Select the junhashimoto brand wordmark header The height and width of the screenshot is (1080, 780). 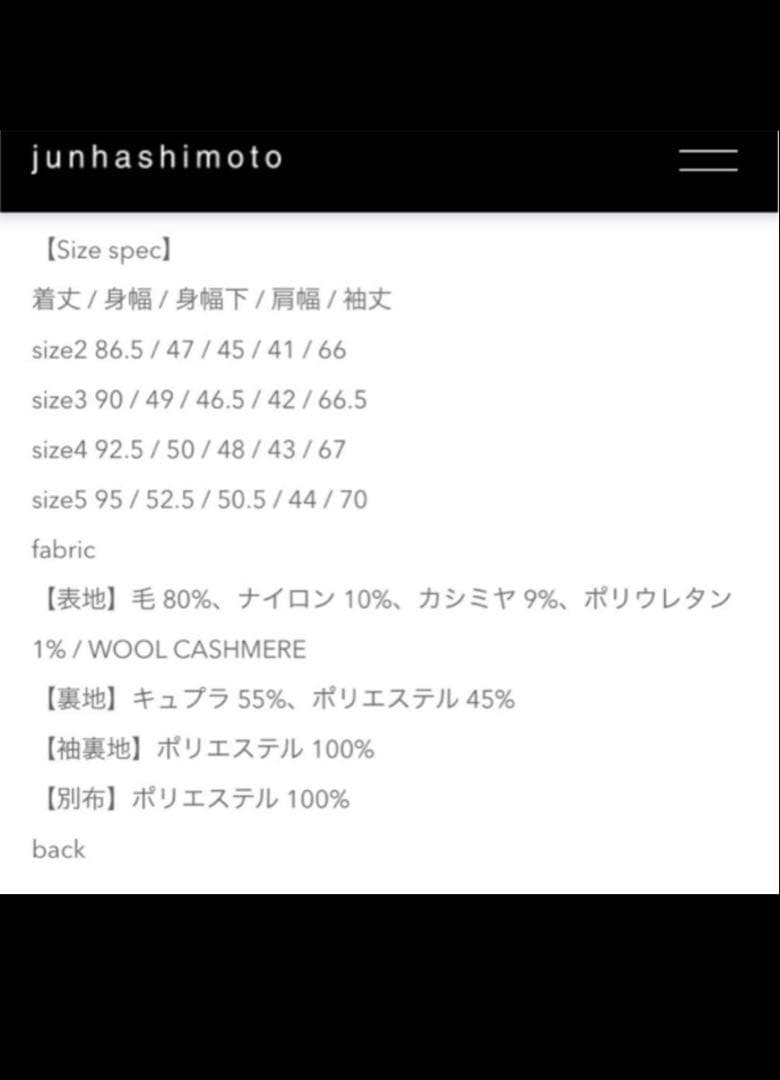pos(158,158)
